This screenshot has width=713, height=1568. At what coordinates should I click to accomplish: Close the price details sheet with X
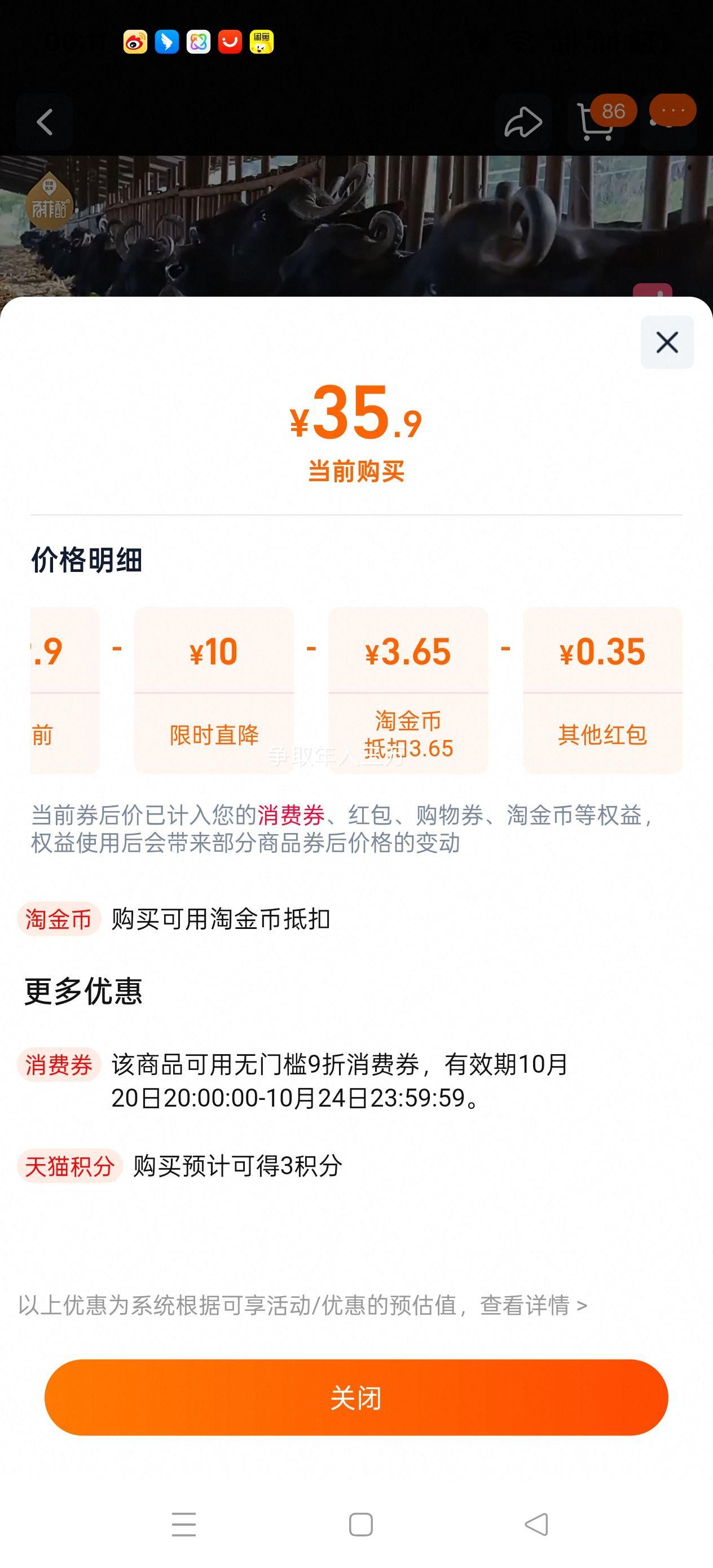click(667, 342)
